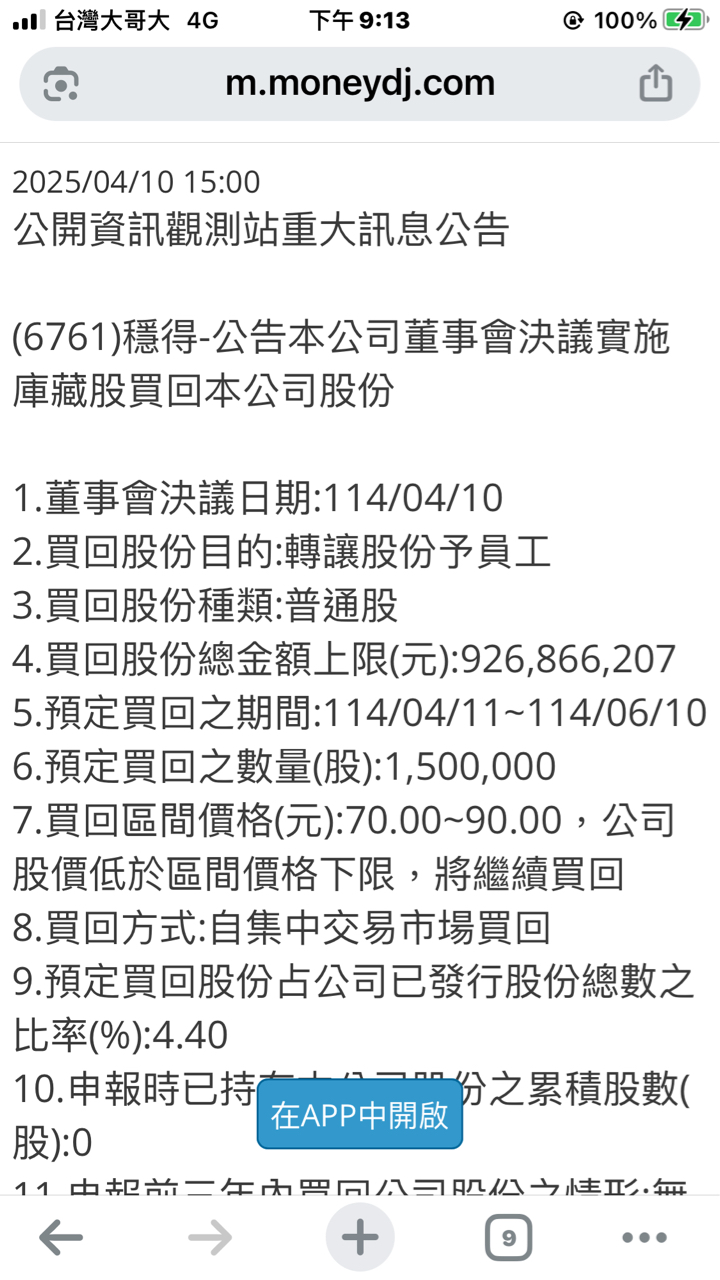Tap the 在APP中開啟 button
The height and width of the screenshot is (1280, 720).
(360, 1115)
